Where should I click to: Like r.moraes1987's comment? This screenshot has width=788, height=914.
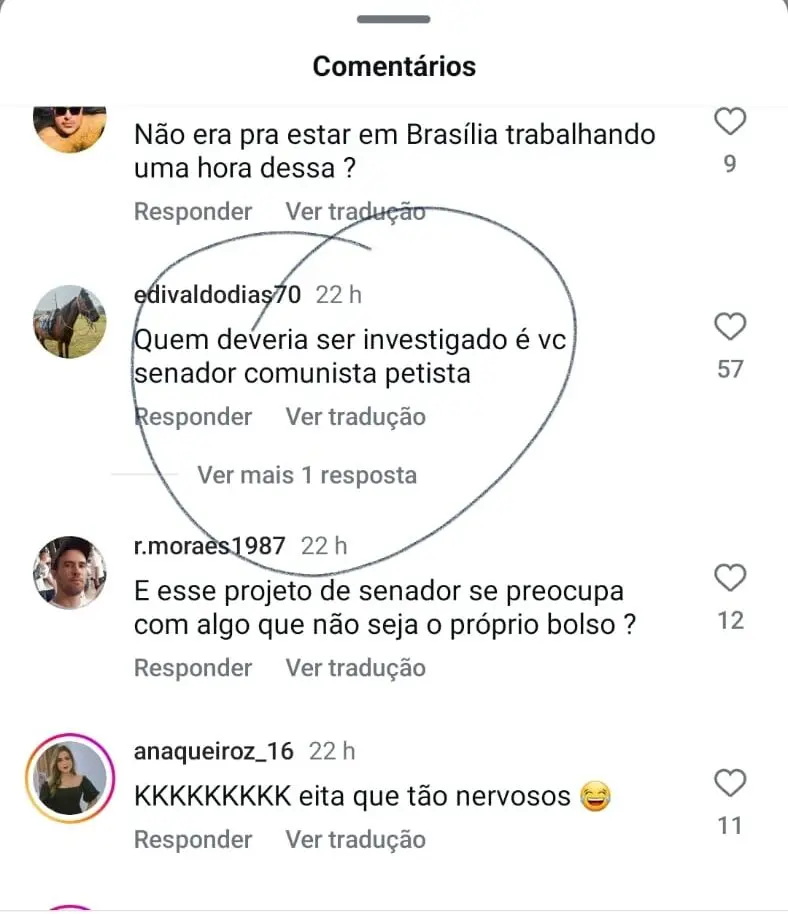coord(731,578)
